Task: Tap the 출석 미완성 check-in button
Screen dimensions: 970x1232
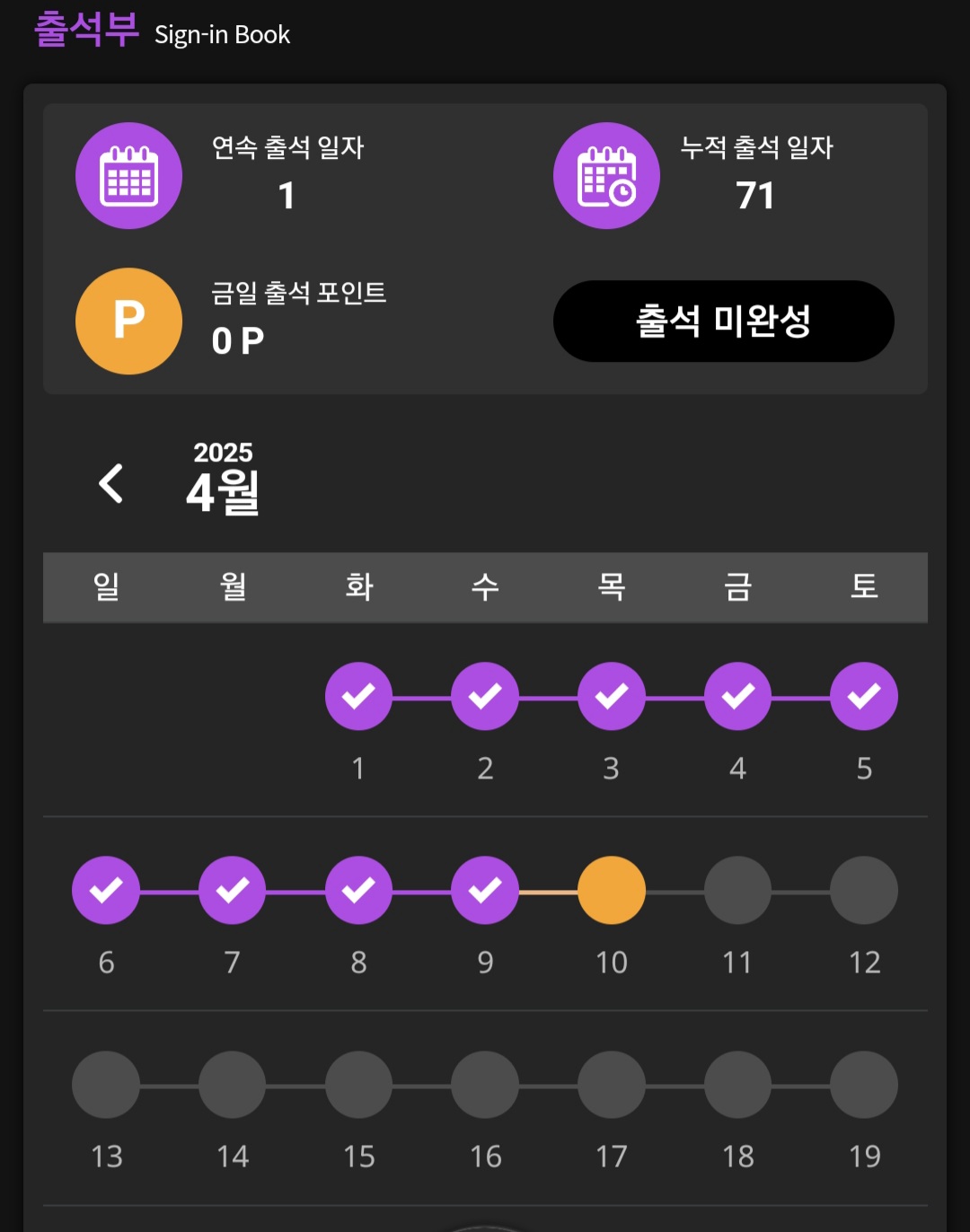Action: point(723,321)
